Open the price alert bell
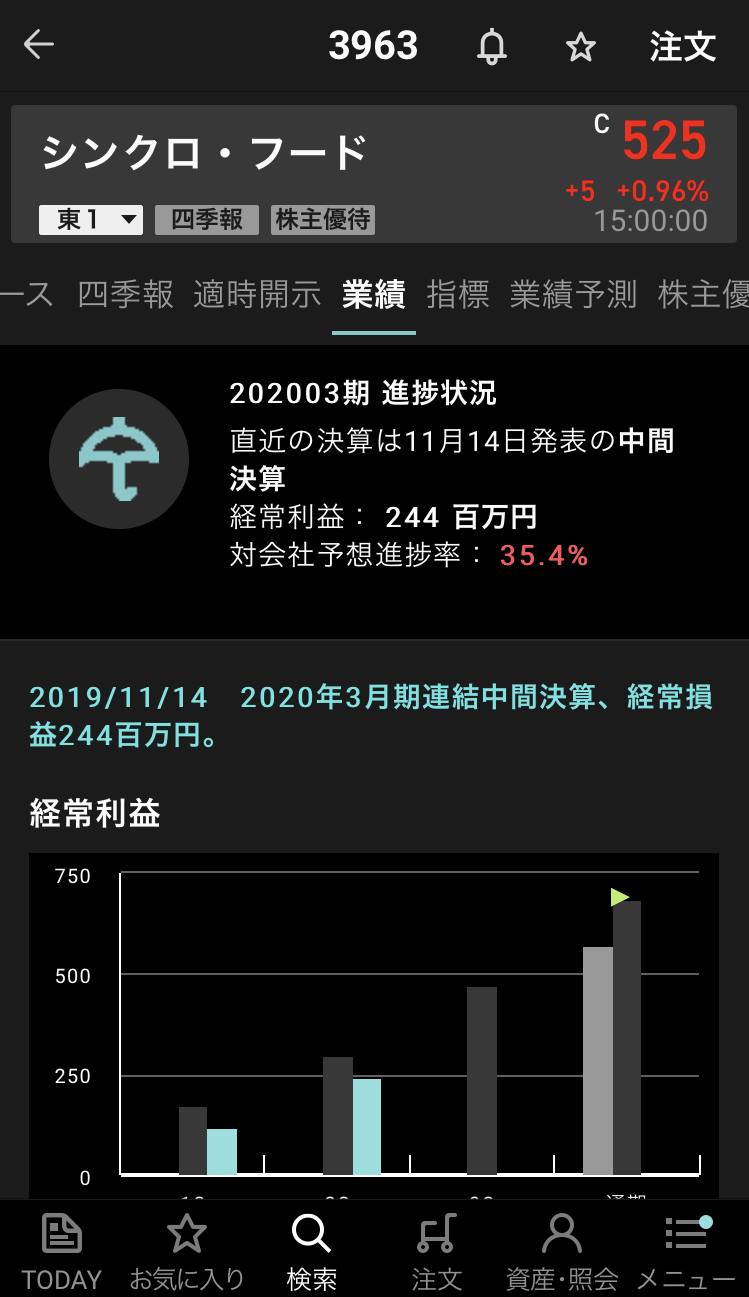 pyautogui.click(x=491, y=46)
